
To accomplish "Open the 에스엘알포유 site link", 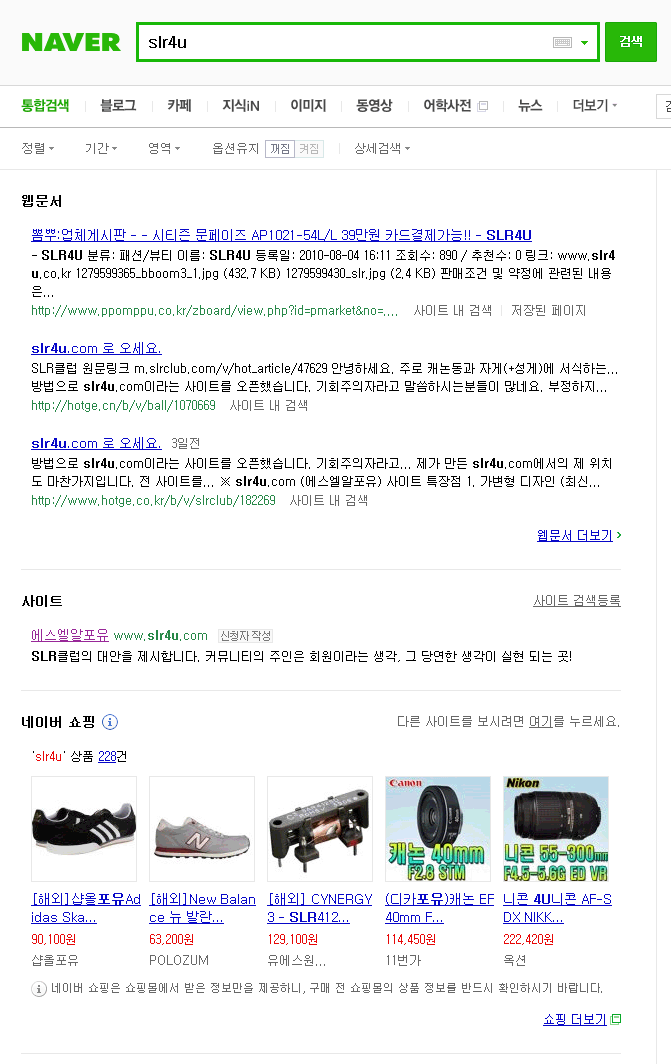I will 70,635.
